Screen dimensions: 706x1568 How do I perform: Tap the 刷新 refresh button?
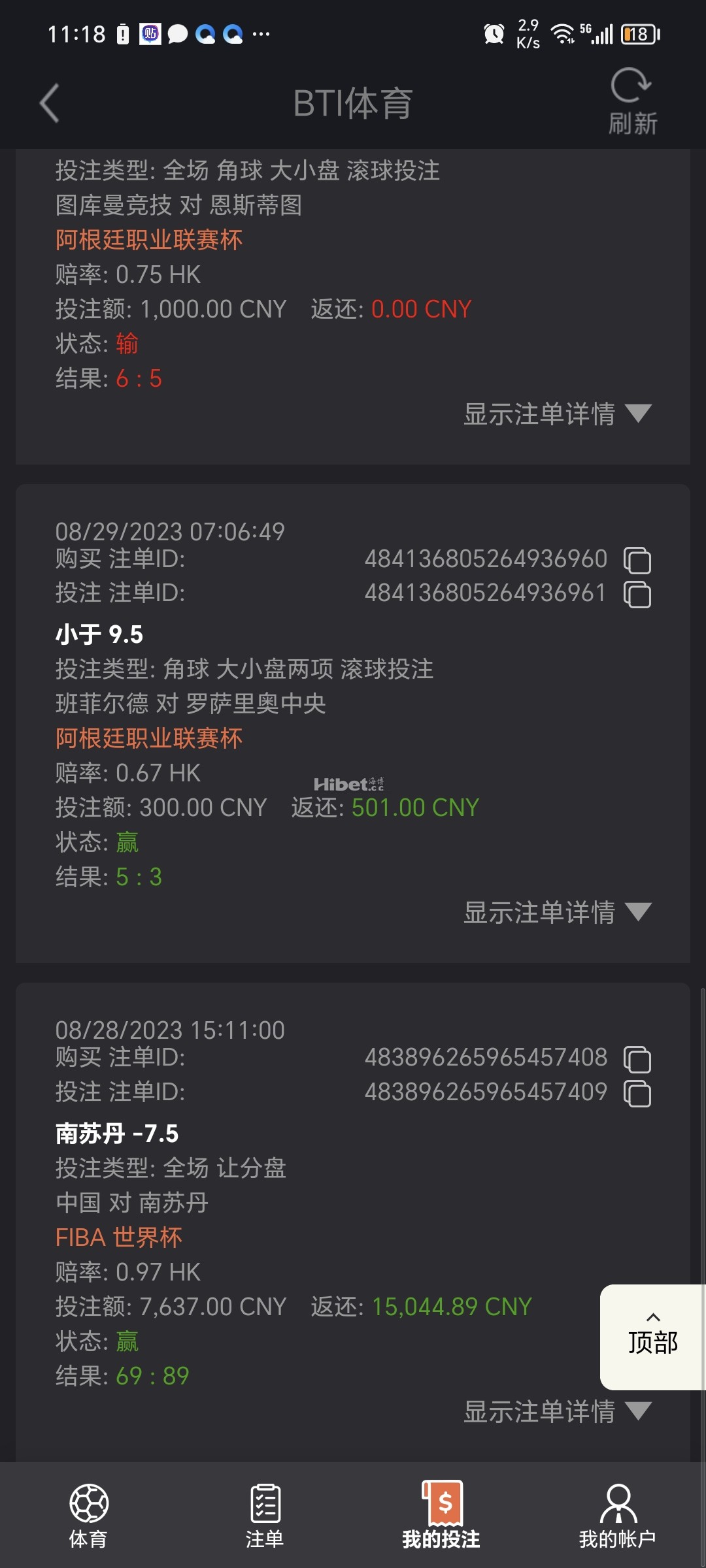pyautogui.click(x=631, y=103)
